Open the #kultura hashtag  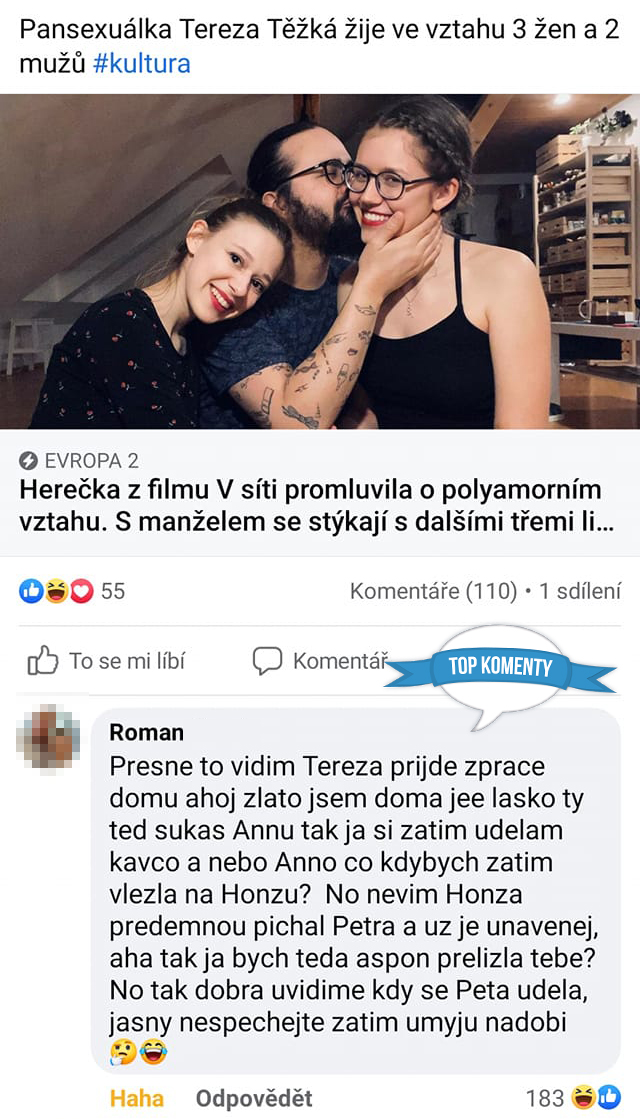pyautogui.click(x=141, y=64)
